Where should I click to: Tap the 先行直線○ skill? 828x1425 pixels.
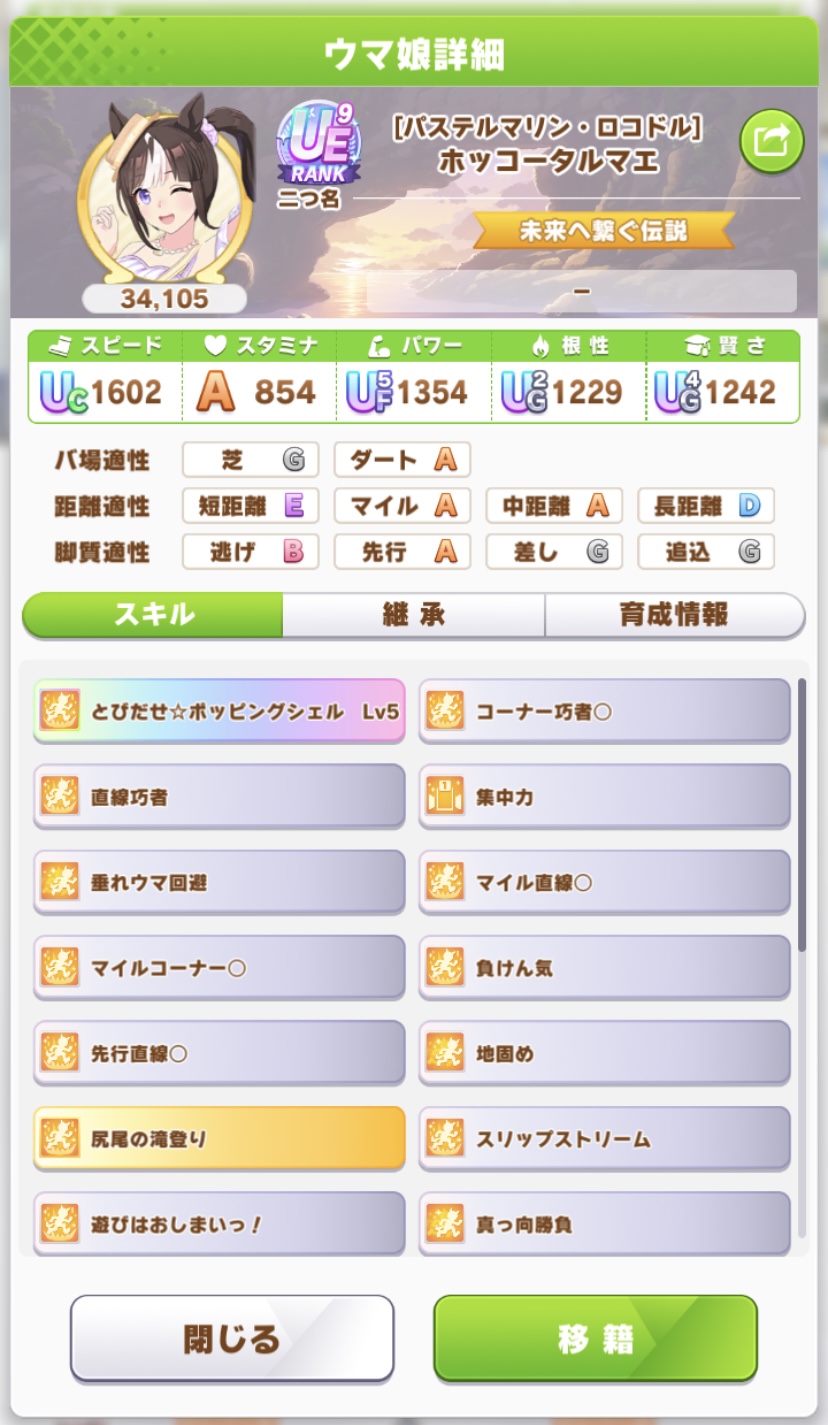point(219,1052)
